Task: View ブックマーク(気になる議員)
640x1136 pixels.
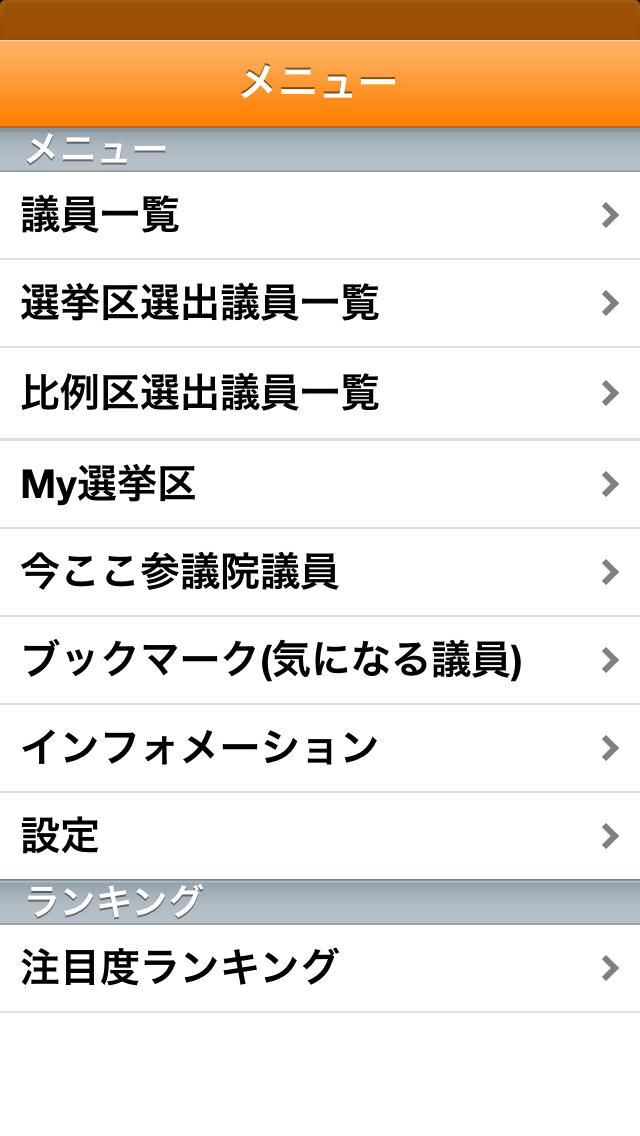Action: click(320, 660)
